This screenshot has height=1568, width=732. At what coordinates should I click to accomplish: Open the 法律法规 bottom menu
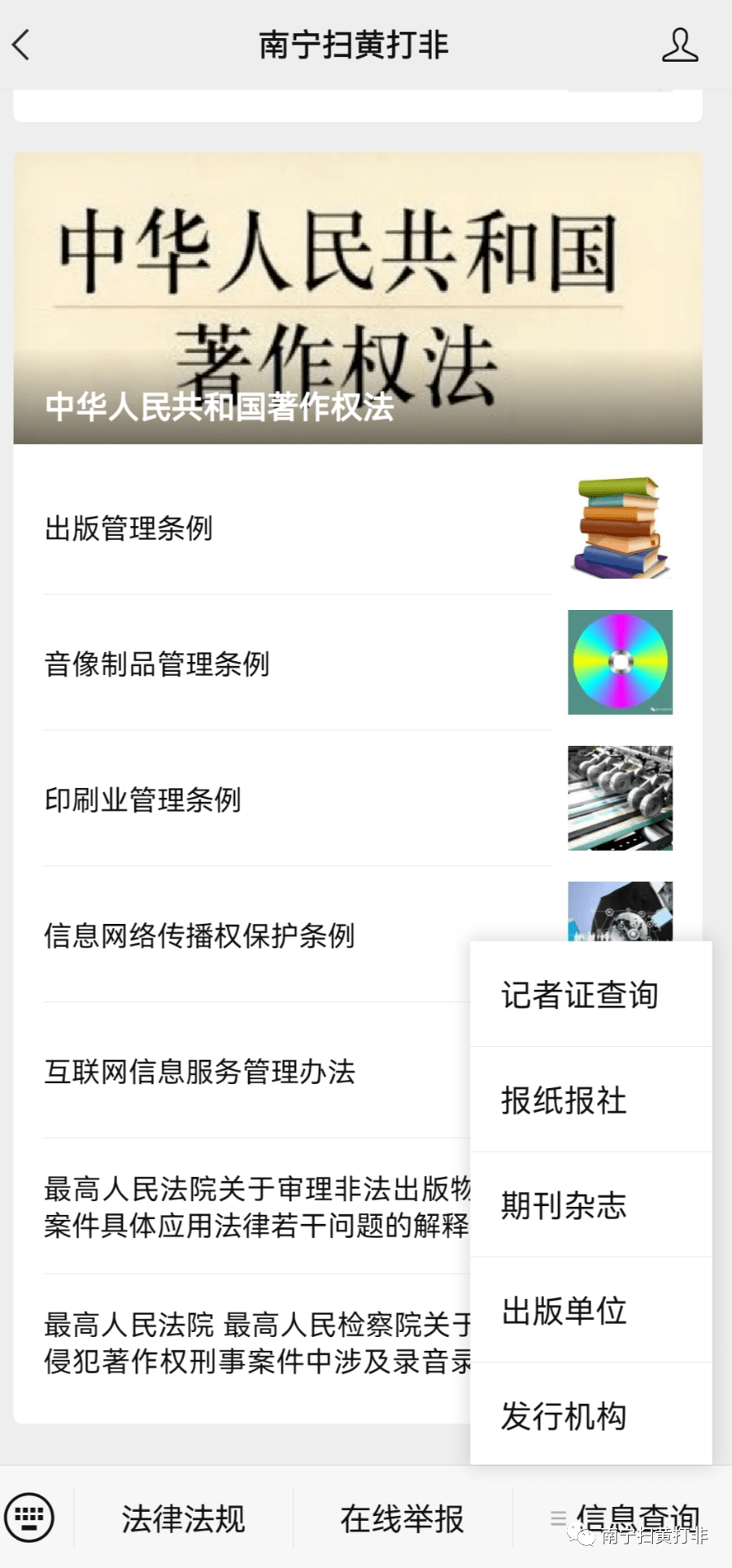click(x=184, y=1518)
